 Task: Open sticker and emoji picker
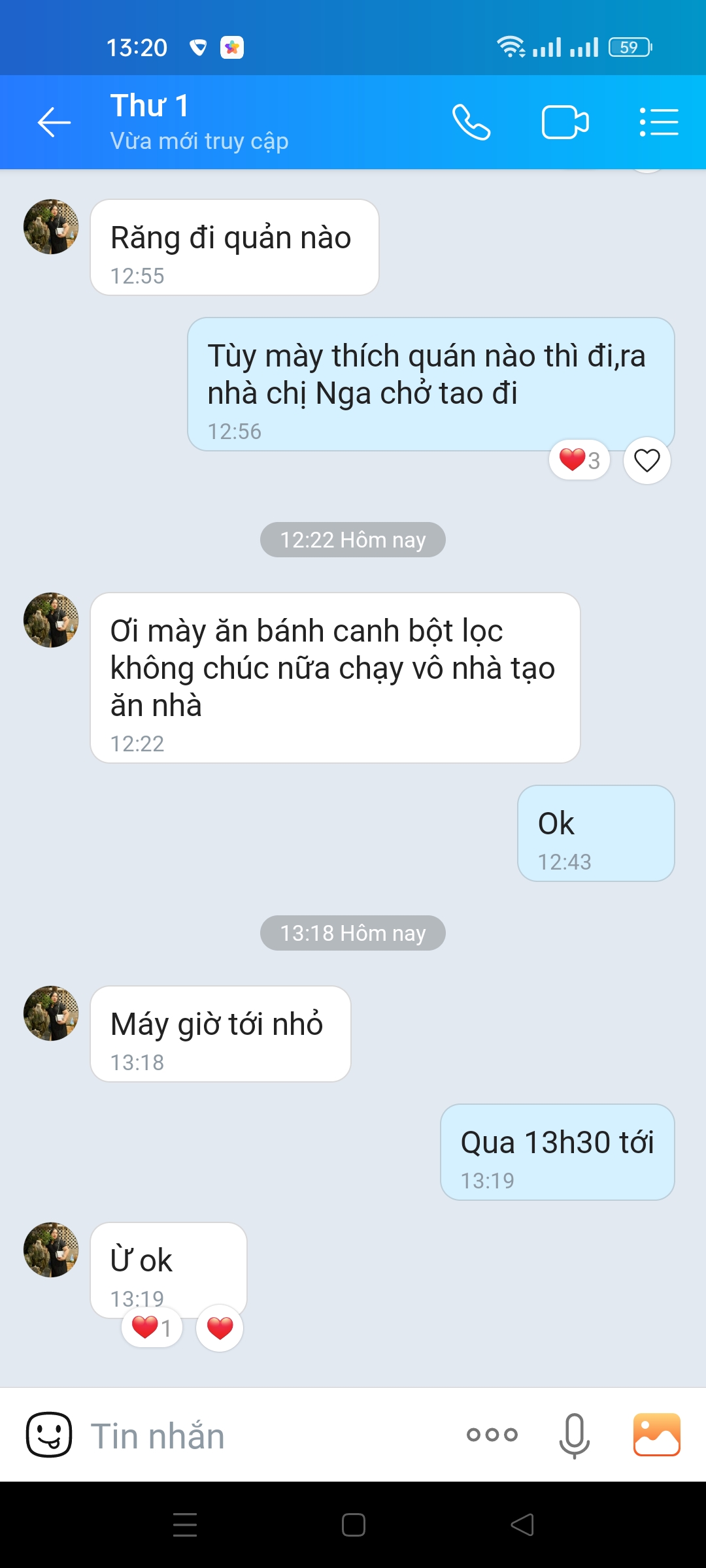pos(49,1435)
